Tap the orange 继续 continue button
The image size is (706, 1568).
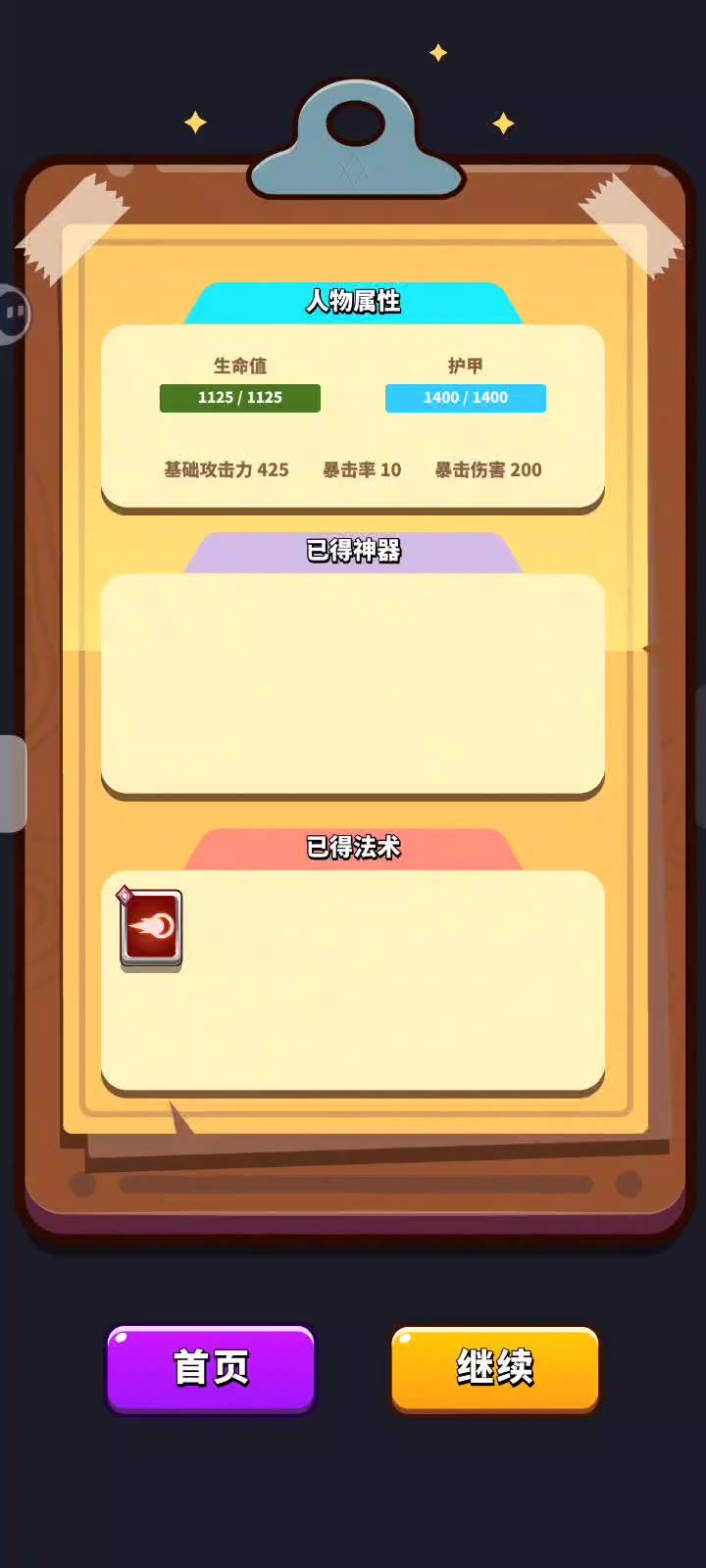click(495, 1368)
